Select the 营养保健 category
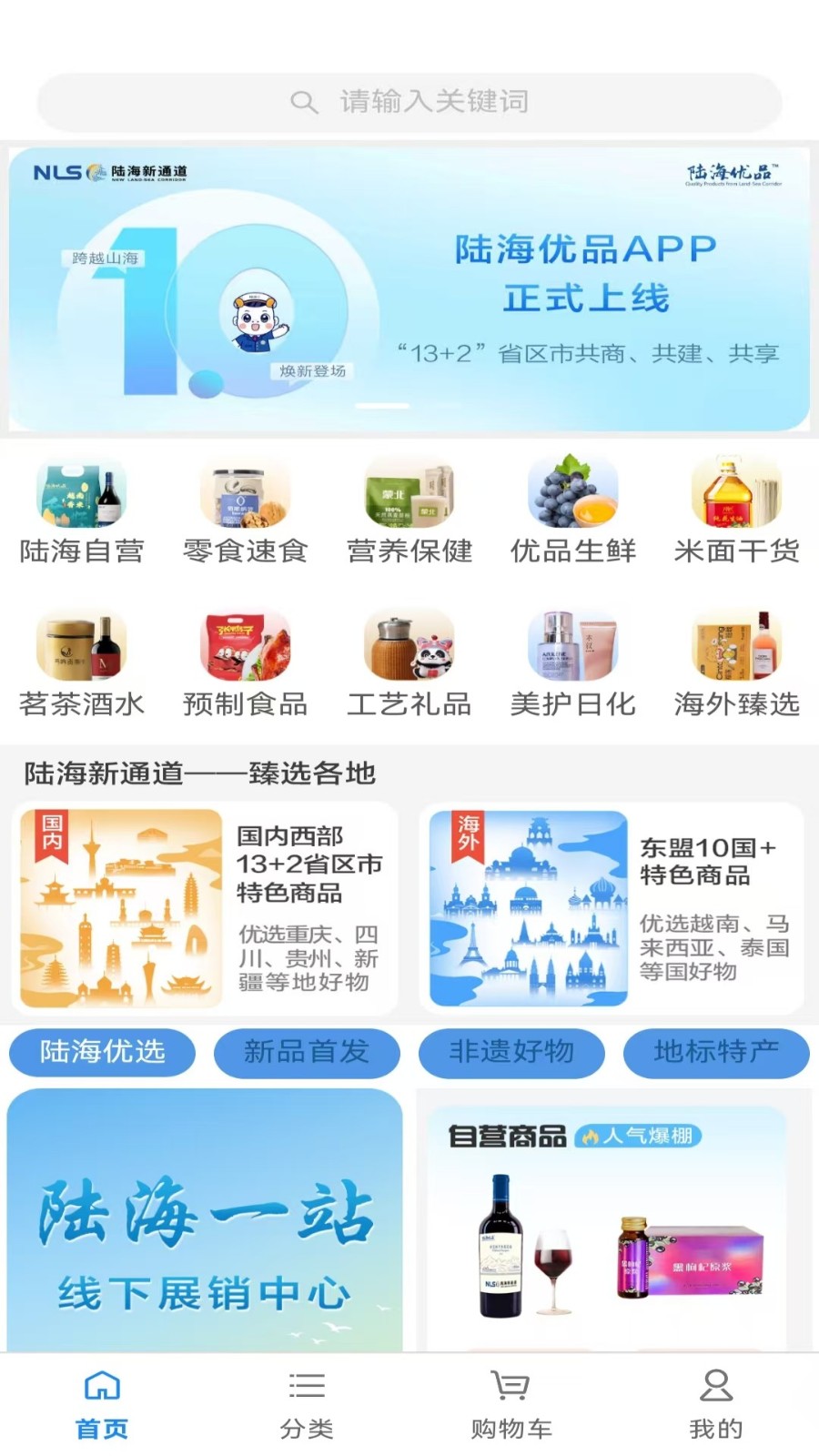Image resolution: width=819 pixels, height=1456 pixels. tap(409, 511)
